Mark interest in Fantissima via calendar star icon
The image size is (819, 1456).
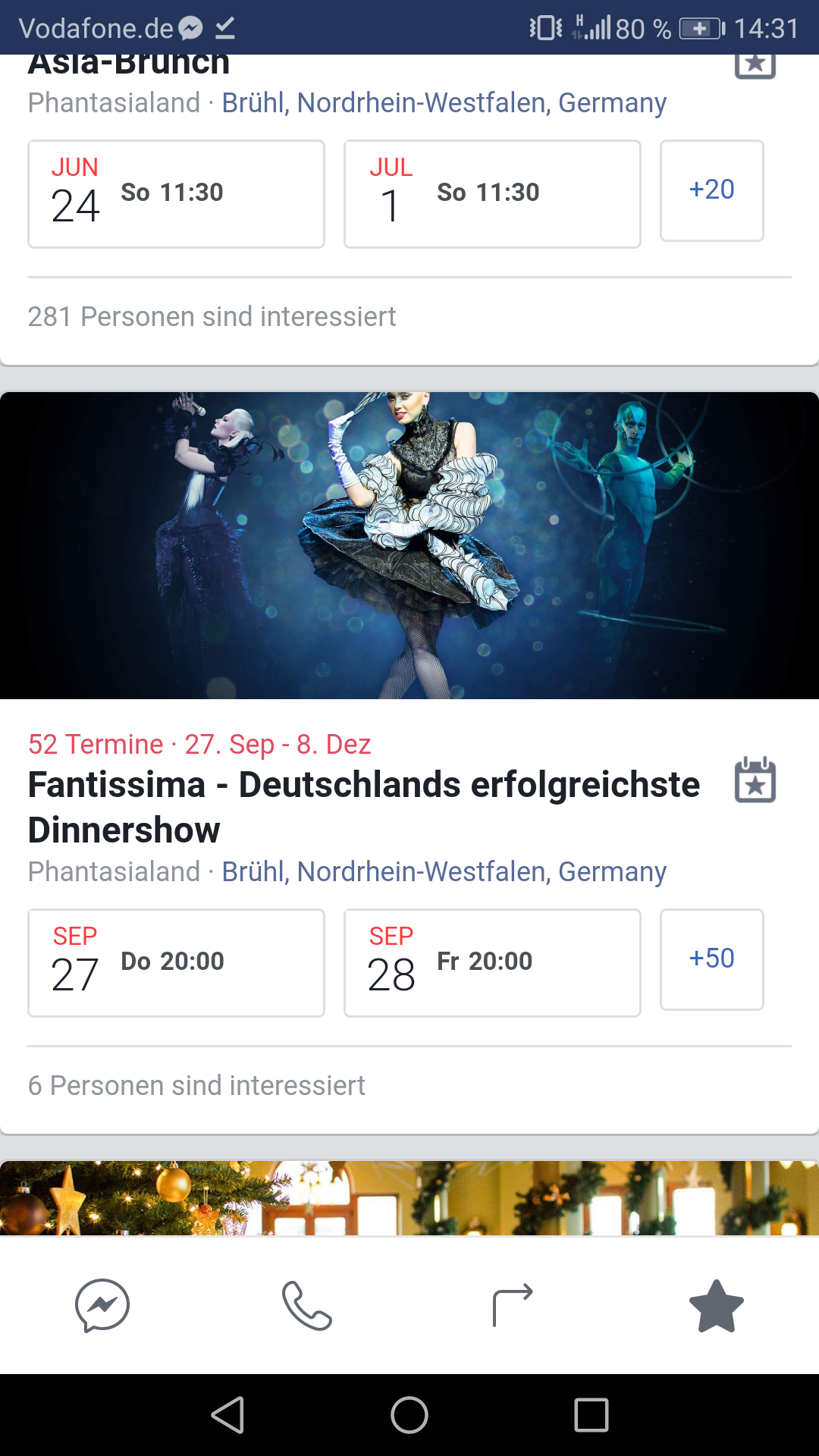[755, 780]
